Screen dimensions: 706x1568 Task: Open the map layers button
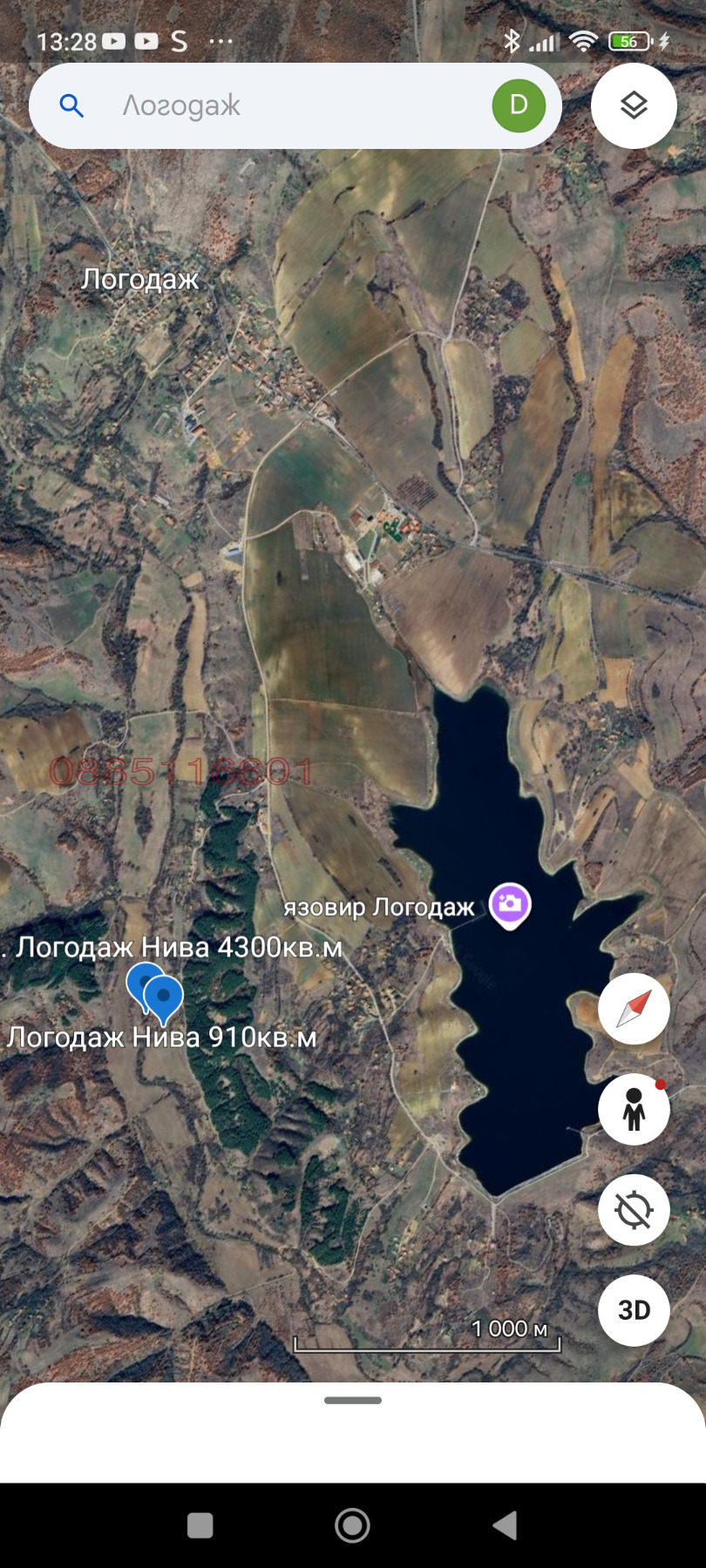pyautogui.click(x=634, y=105)
